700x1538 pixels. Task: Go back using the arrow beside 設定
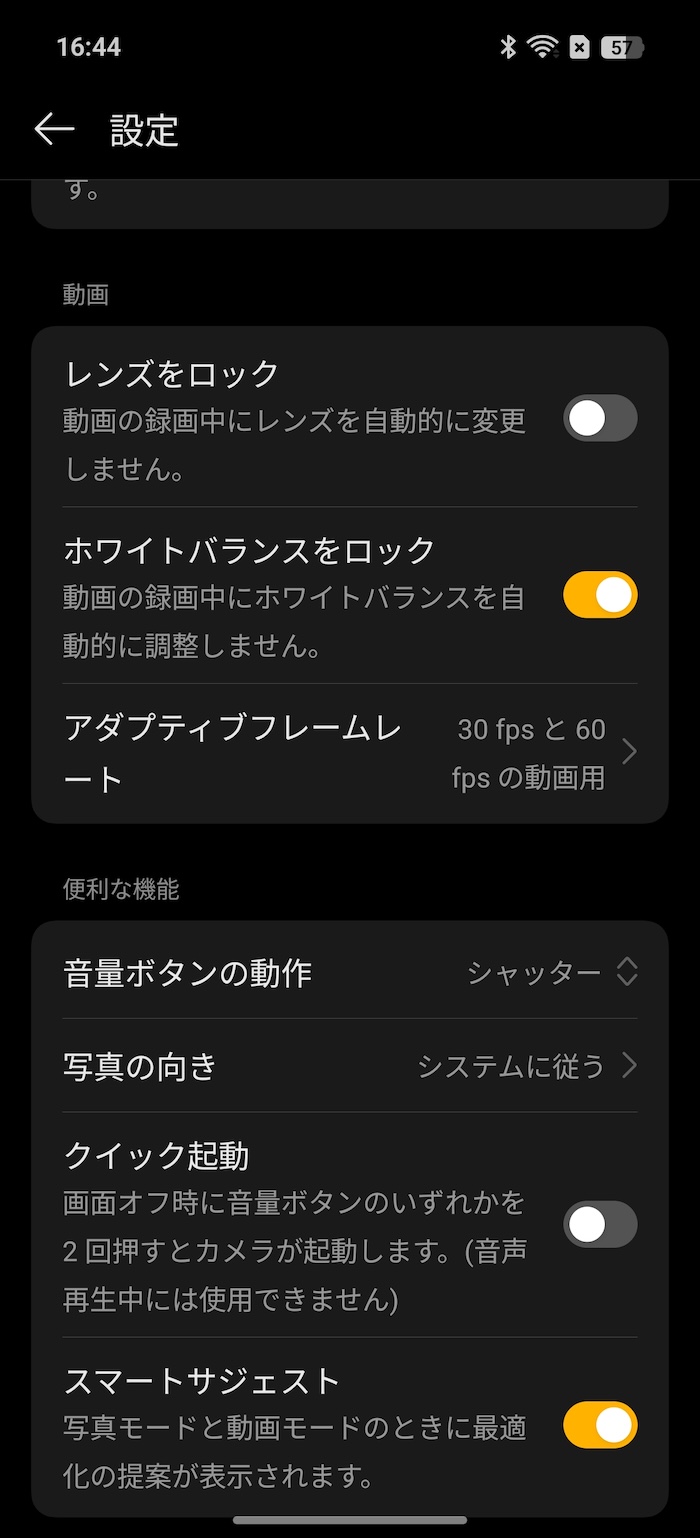click(54, 129)
